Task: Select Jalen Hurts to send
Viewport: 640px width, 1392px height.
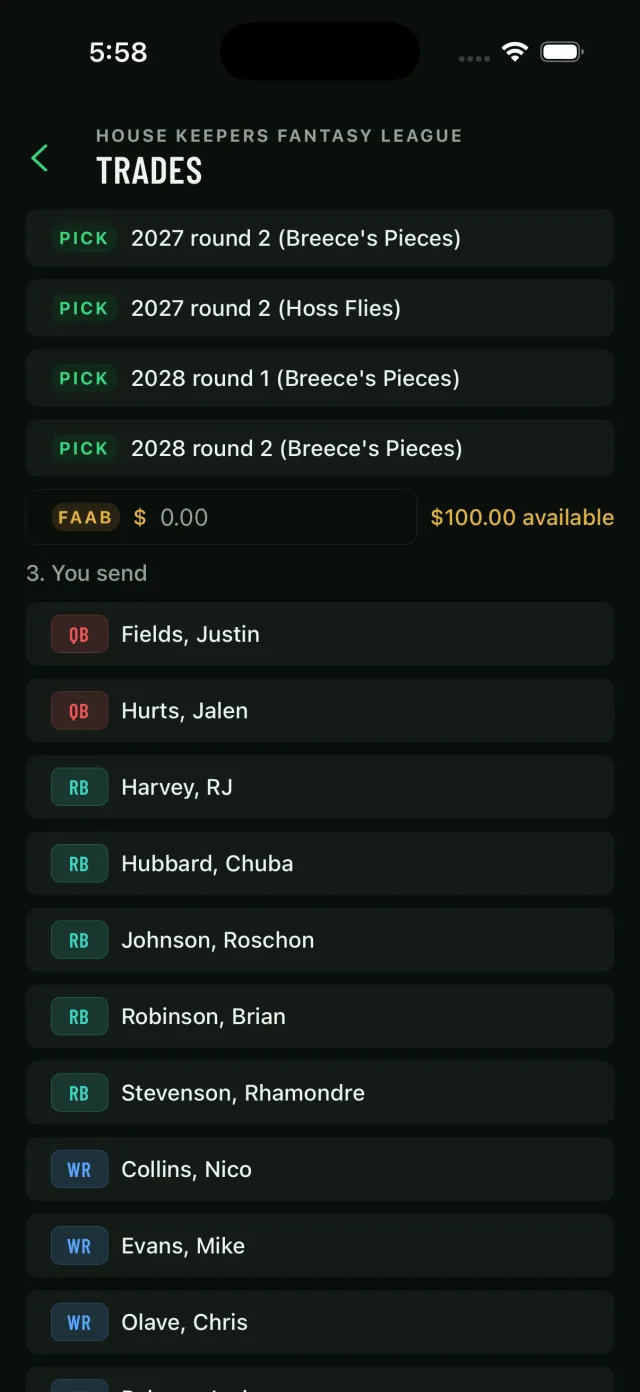Action: click(x=320, y=711)
